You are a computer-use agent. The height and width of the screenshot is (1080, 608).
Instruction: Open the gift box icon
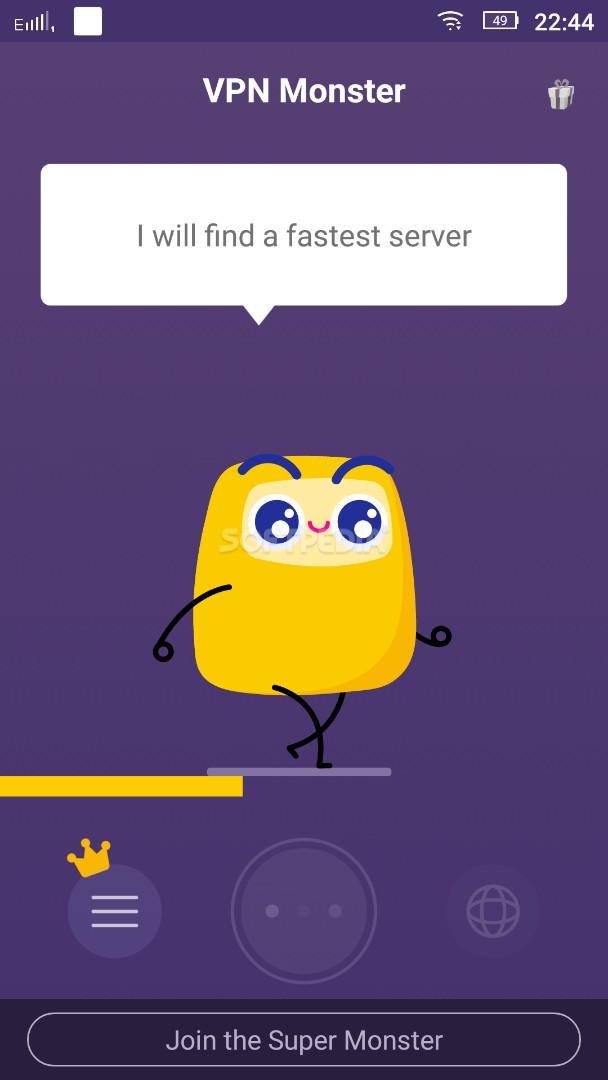pyautogui.click(x=560, y=94)
